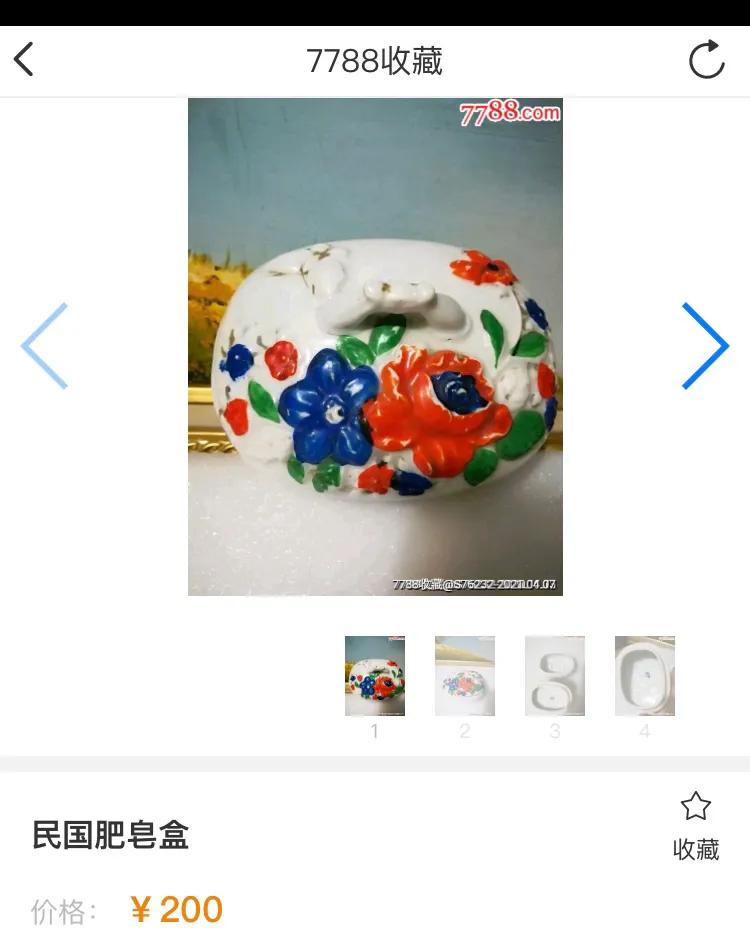Tap the main enlarged product photo
This screenshot has height=937, width=750.
coord(375,346)
